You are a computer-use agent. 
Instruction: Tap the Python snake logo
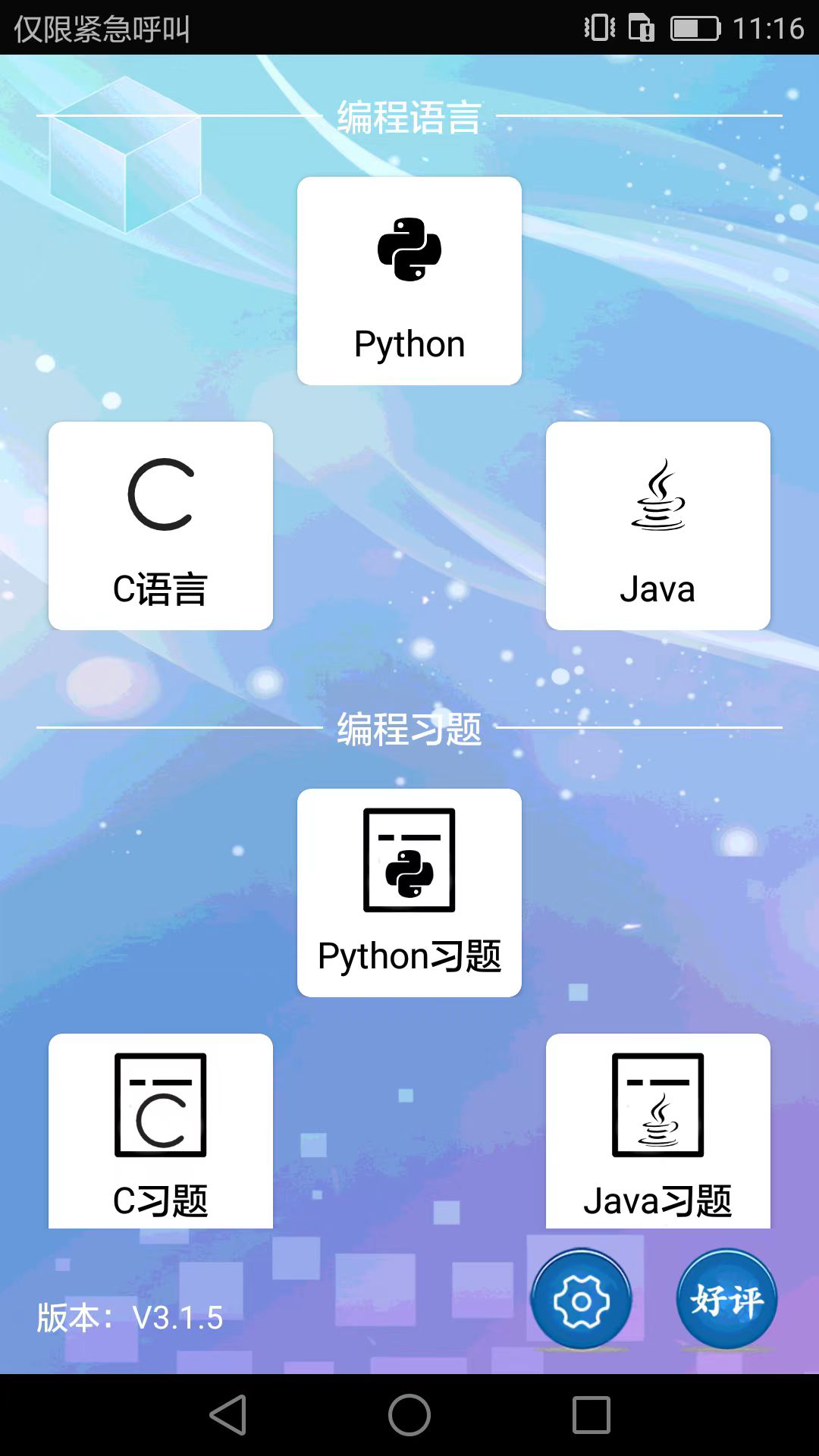(x=408, y=248)
